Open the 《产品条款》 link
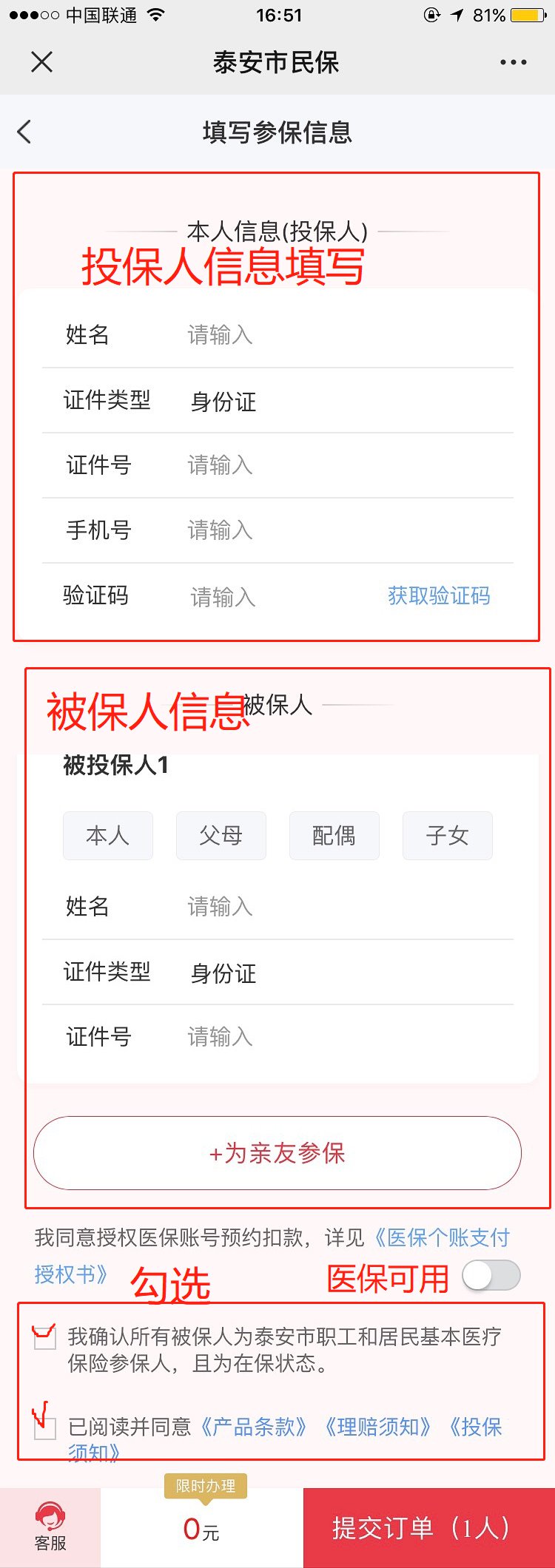Image resolution: width=555 pixels, height=1568 pixels. point(254,1427)
